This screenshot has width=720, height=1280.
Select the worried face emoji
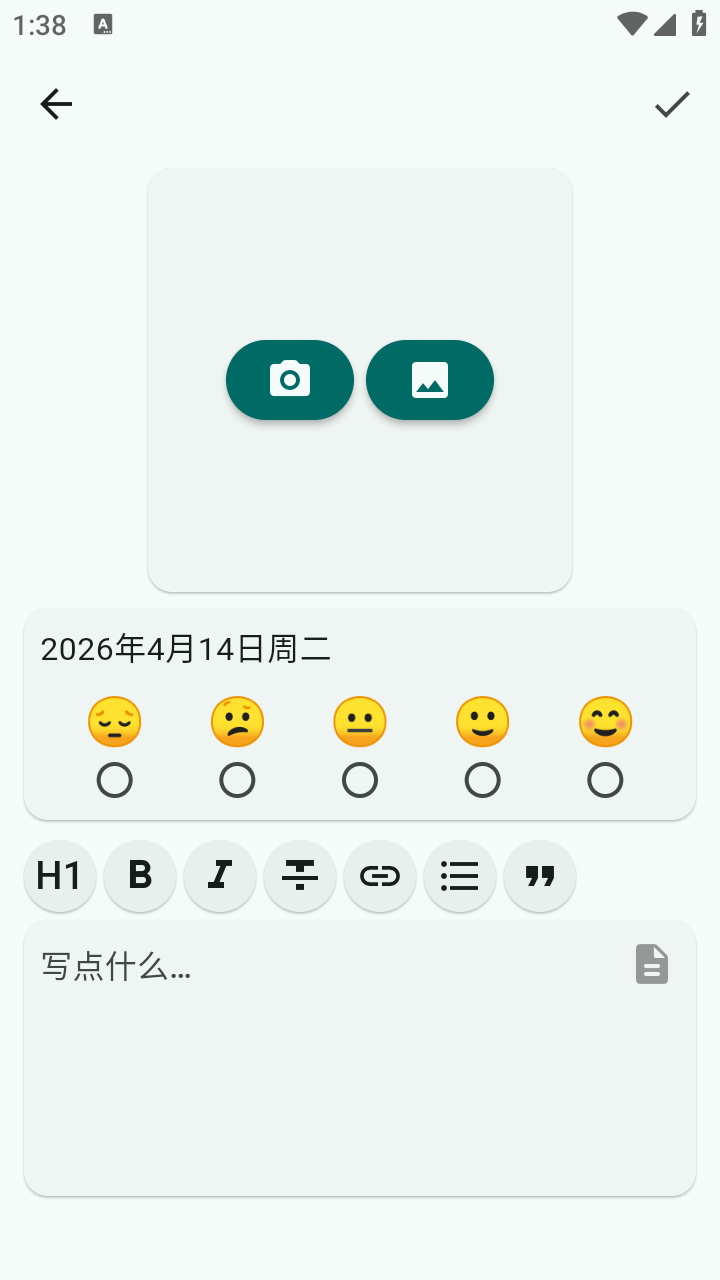pyautogui.click(x=237, y=721)
